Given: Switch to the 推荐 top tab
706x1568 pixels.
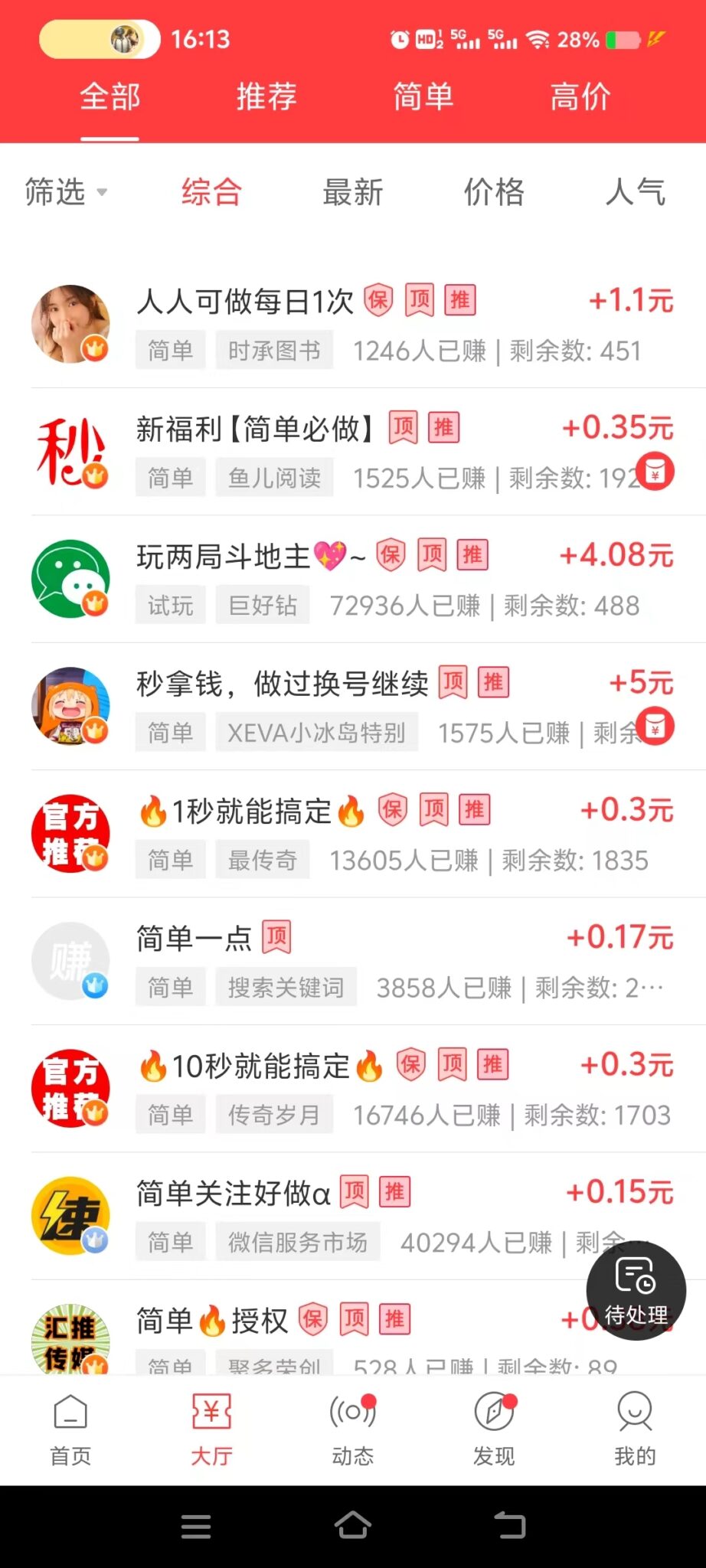Looking at the screenshot, I should [x=266, y=97].
